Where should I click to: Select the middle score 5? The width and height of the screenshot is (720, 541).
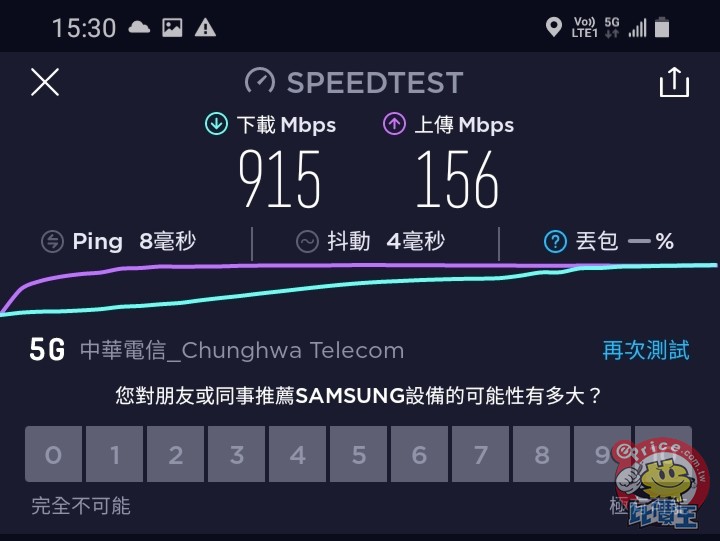click(x=358, y=455)
